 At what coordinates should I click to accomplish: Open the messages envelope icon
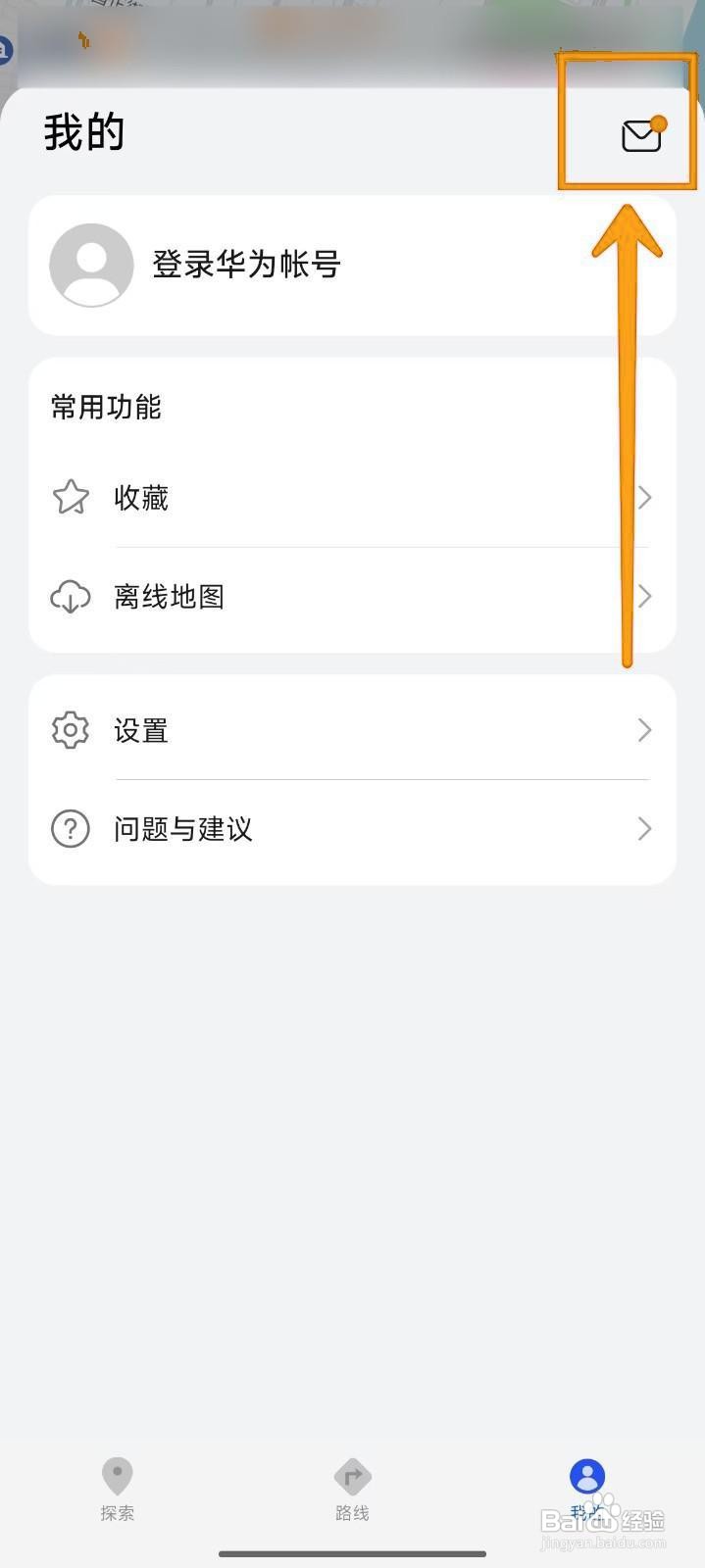click(x=641, y=135)
